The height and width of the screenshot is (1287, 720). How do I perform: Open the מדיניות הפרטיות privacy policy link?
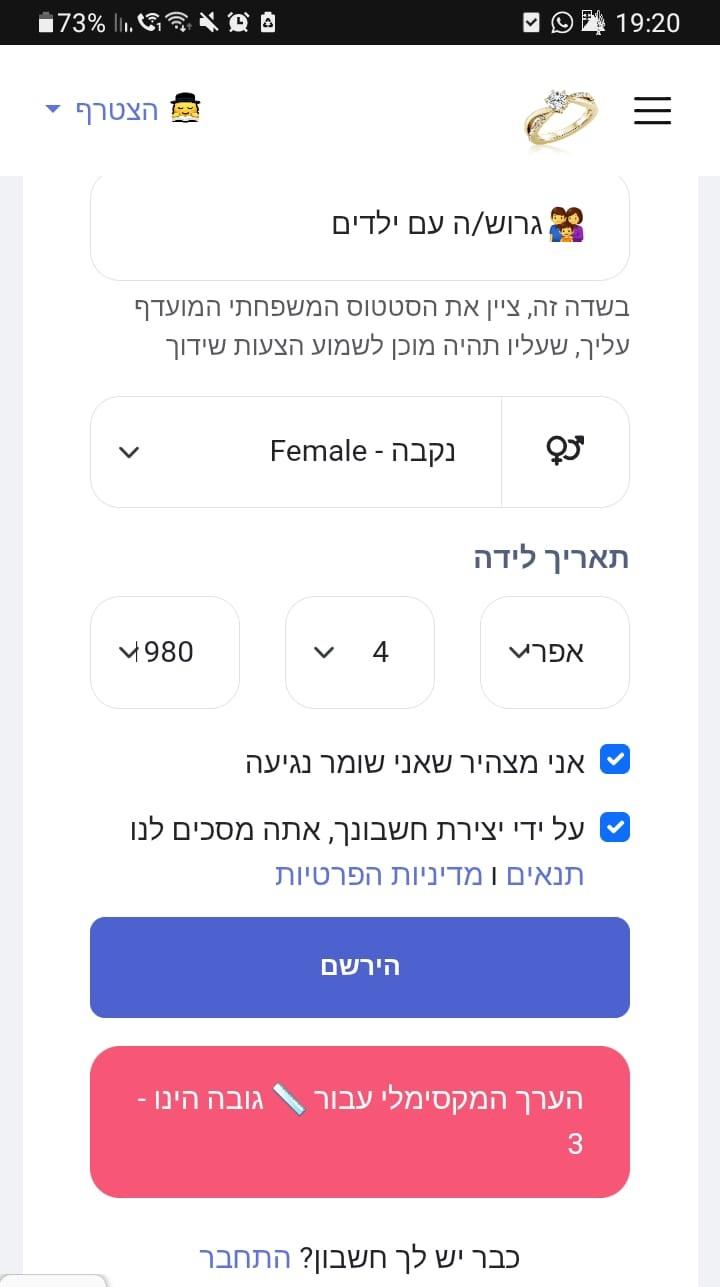(379, 875)
